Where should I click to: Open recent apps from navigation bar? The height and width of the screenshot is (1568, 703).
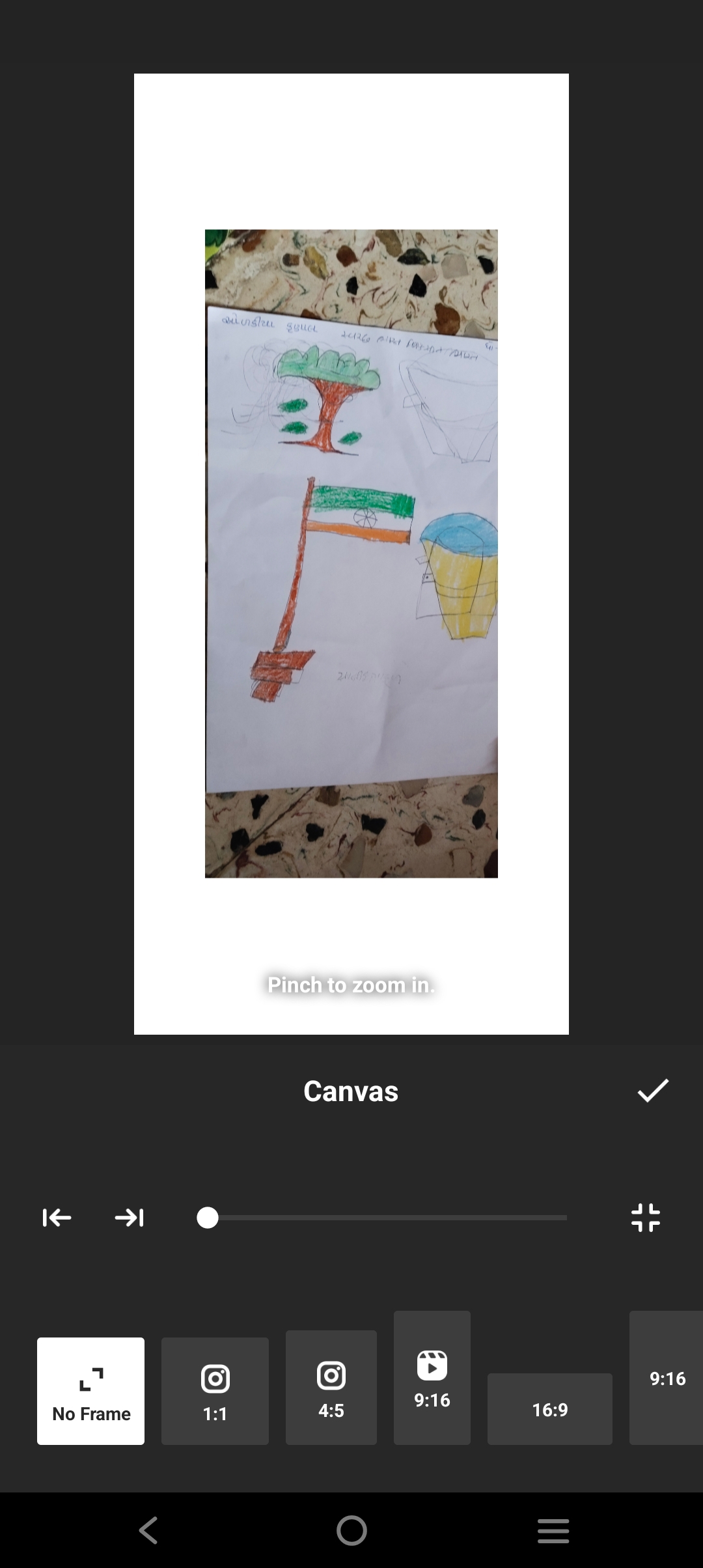(x=553, y=1530)
